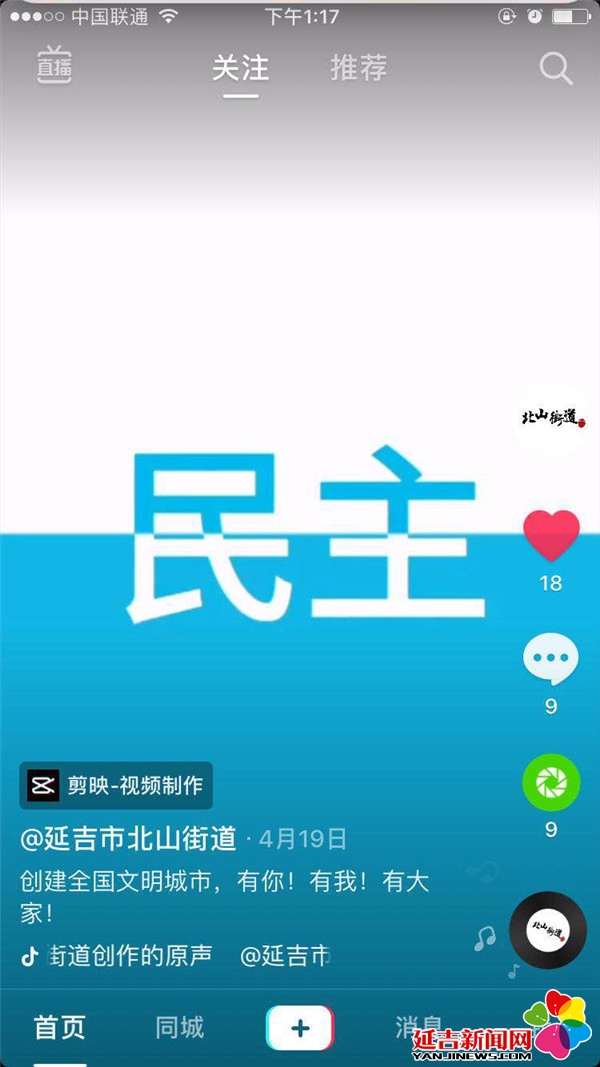Like this video with the heart
The height and width of the screenshot is (1067, 600).
click(551, 535)
